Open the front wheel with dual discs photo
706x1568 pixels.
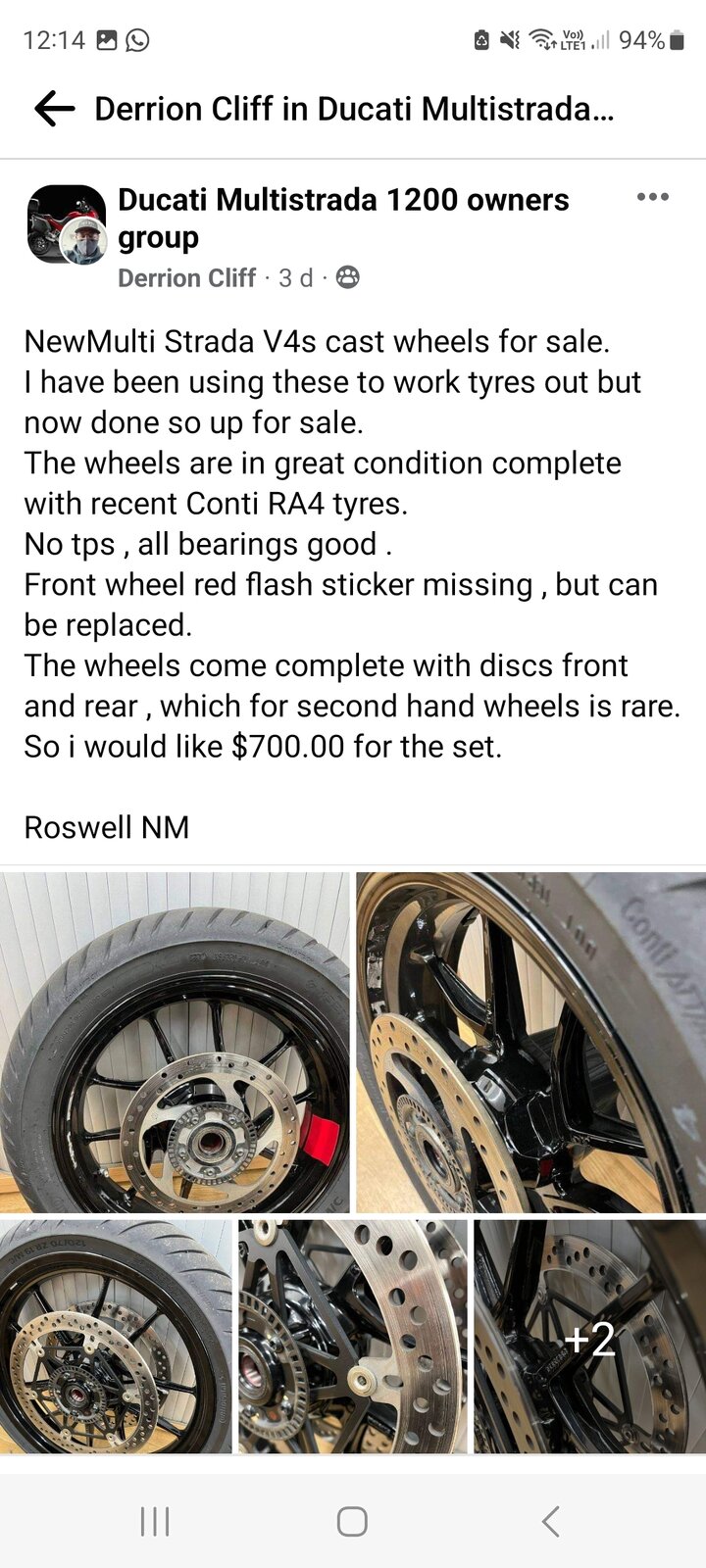coord(116,1336)
